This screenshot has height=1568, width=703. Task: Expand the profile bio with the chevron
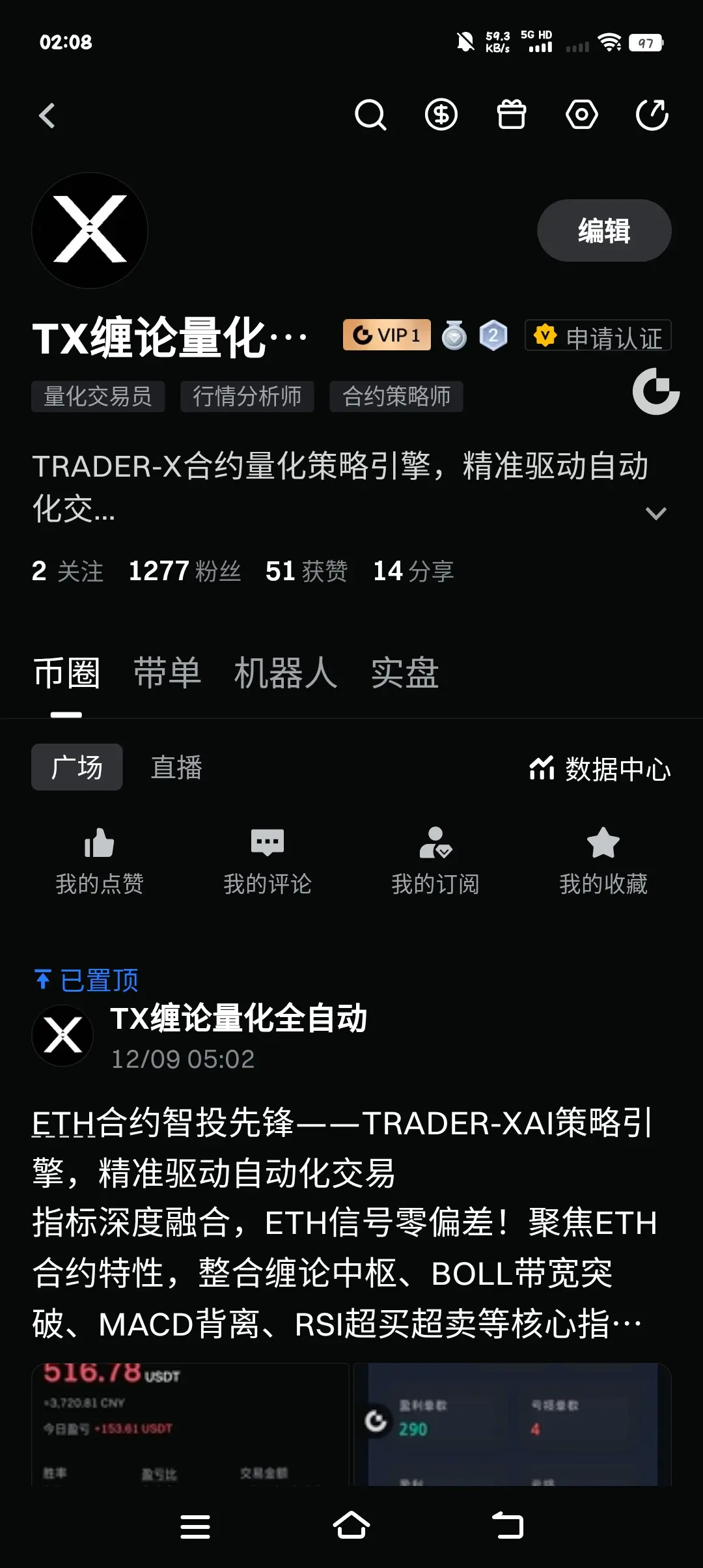coord(655,514)
